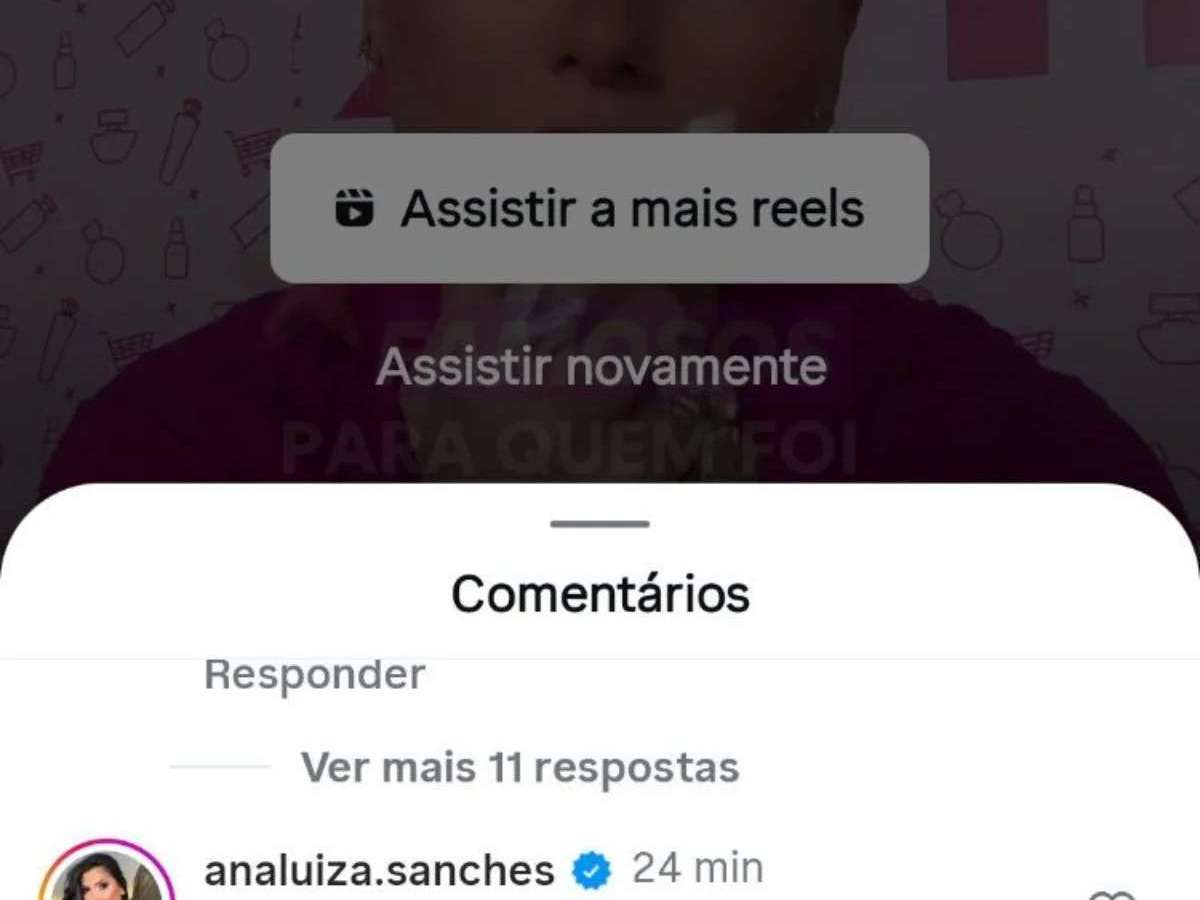
Task: Tap the comments sheet drag handle
Action: [600, 524]
